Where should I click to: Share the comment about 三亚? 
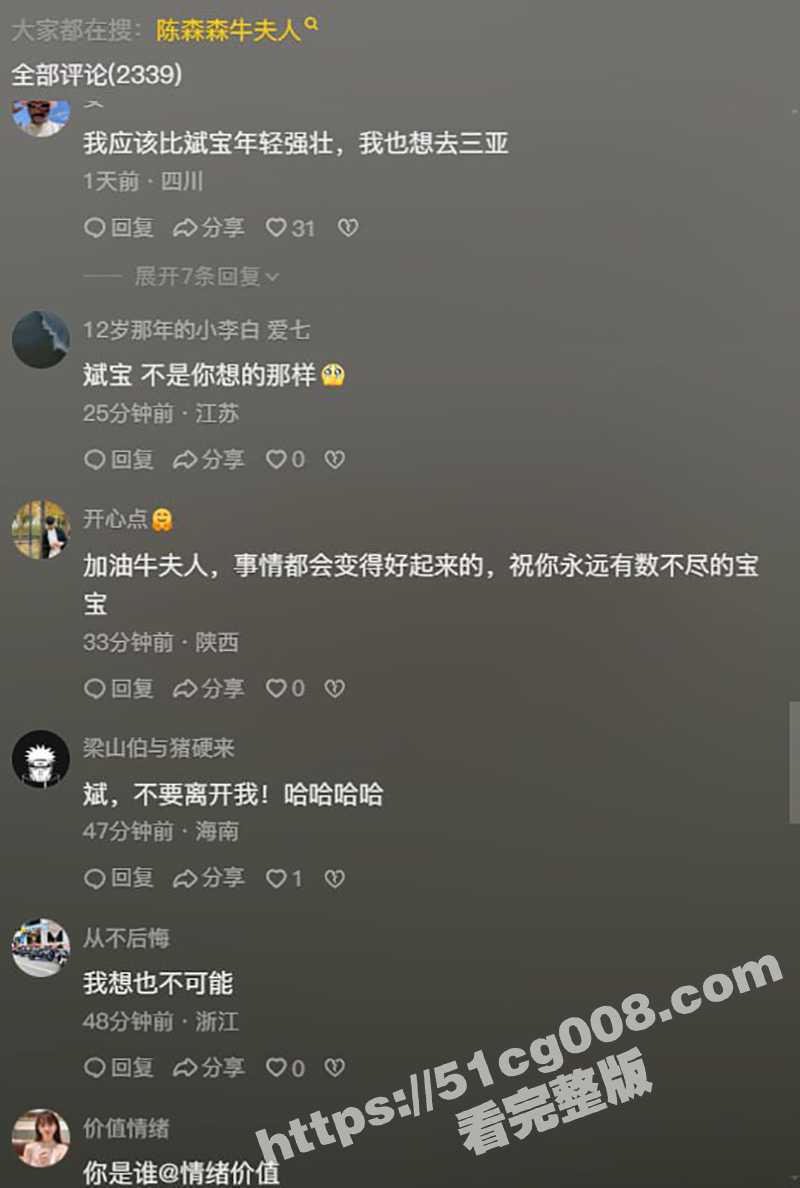pyautogui.click(x=209, y=228)
